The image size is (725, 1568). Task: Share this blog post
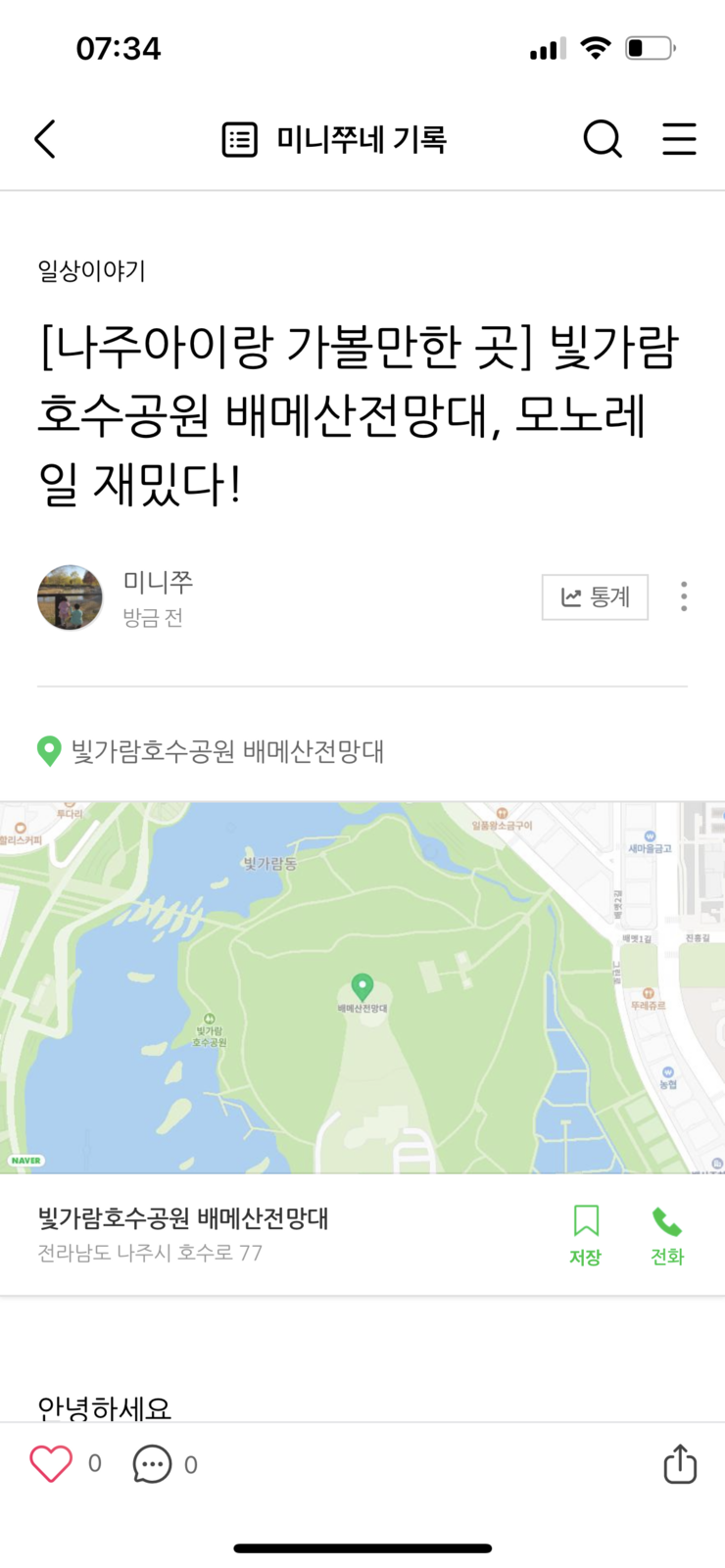pyautogui.click(x=680, y=1464)
